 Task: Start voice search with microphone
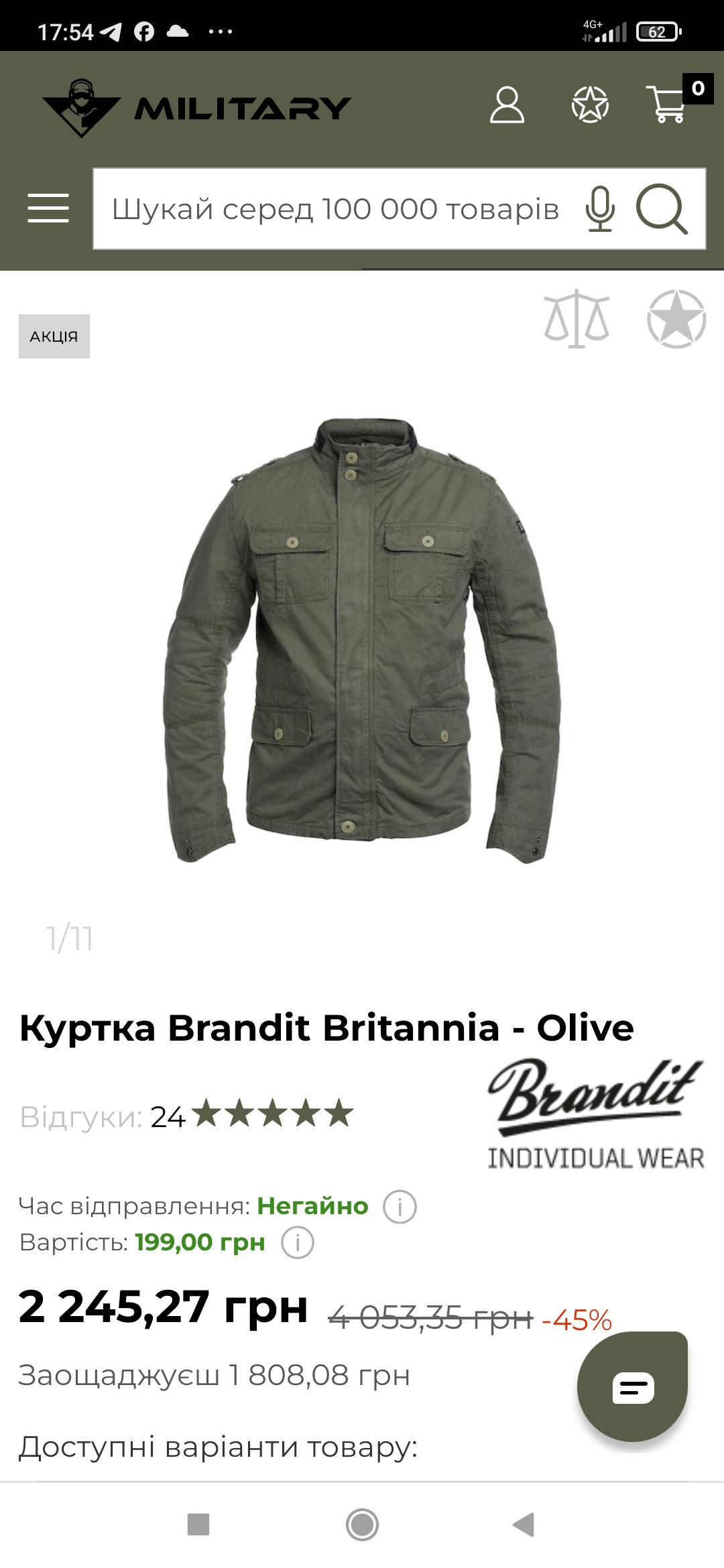click(600, 209)
